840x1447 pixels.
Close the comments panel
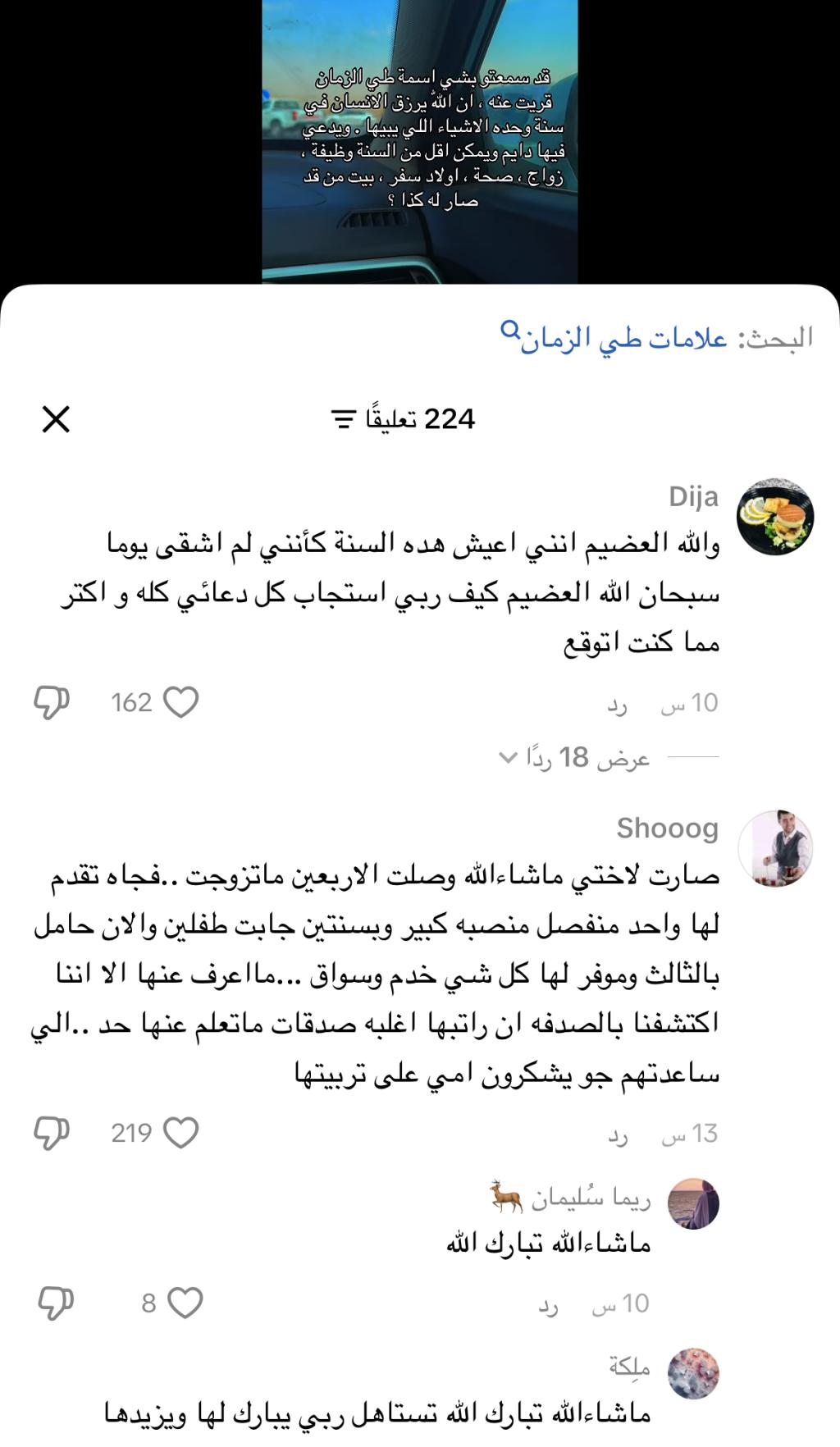(56, 419)
